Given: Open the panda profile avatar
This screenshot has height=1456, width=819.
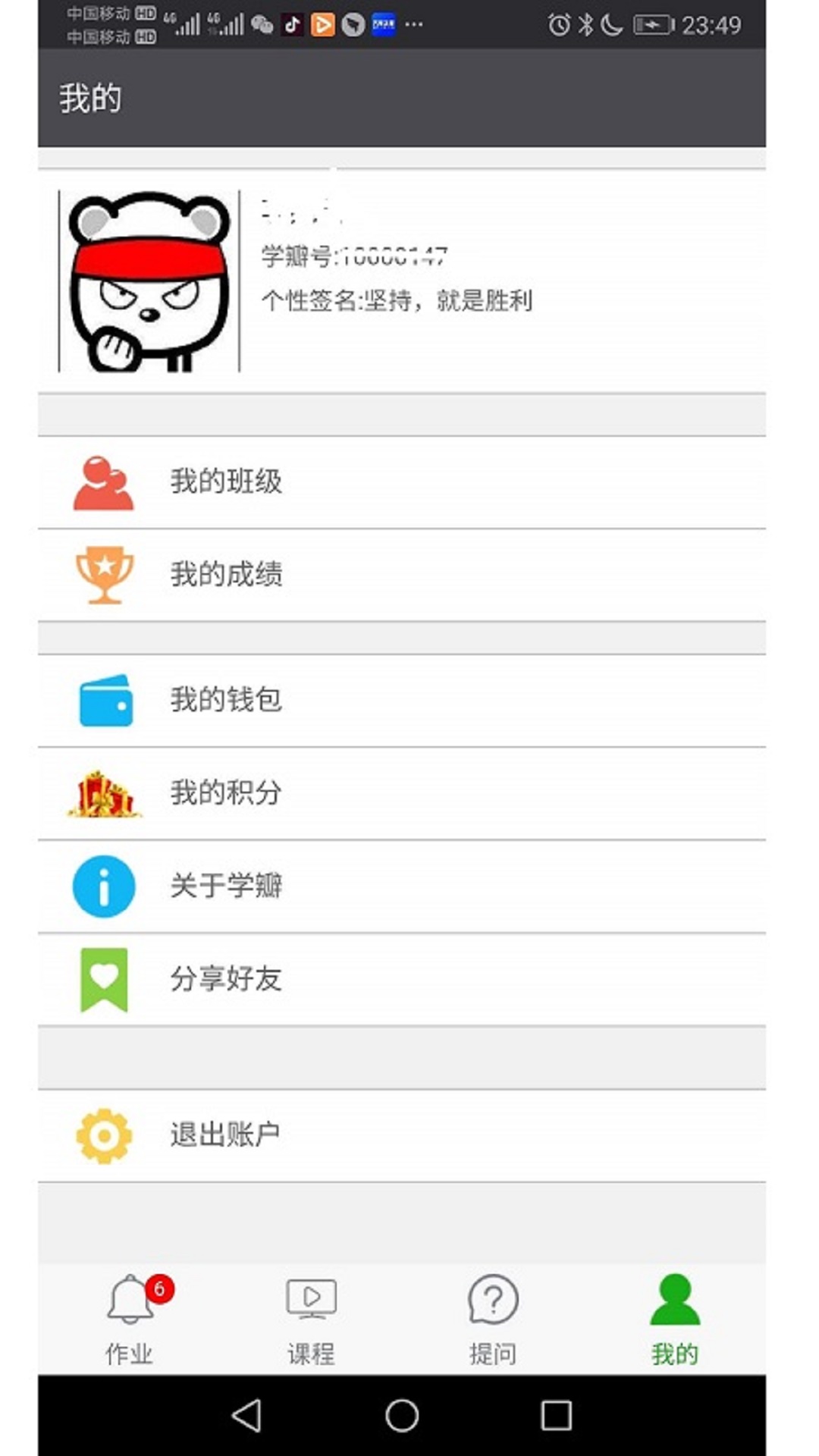Looking at the screenshot, I should [149, 281].
